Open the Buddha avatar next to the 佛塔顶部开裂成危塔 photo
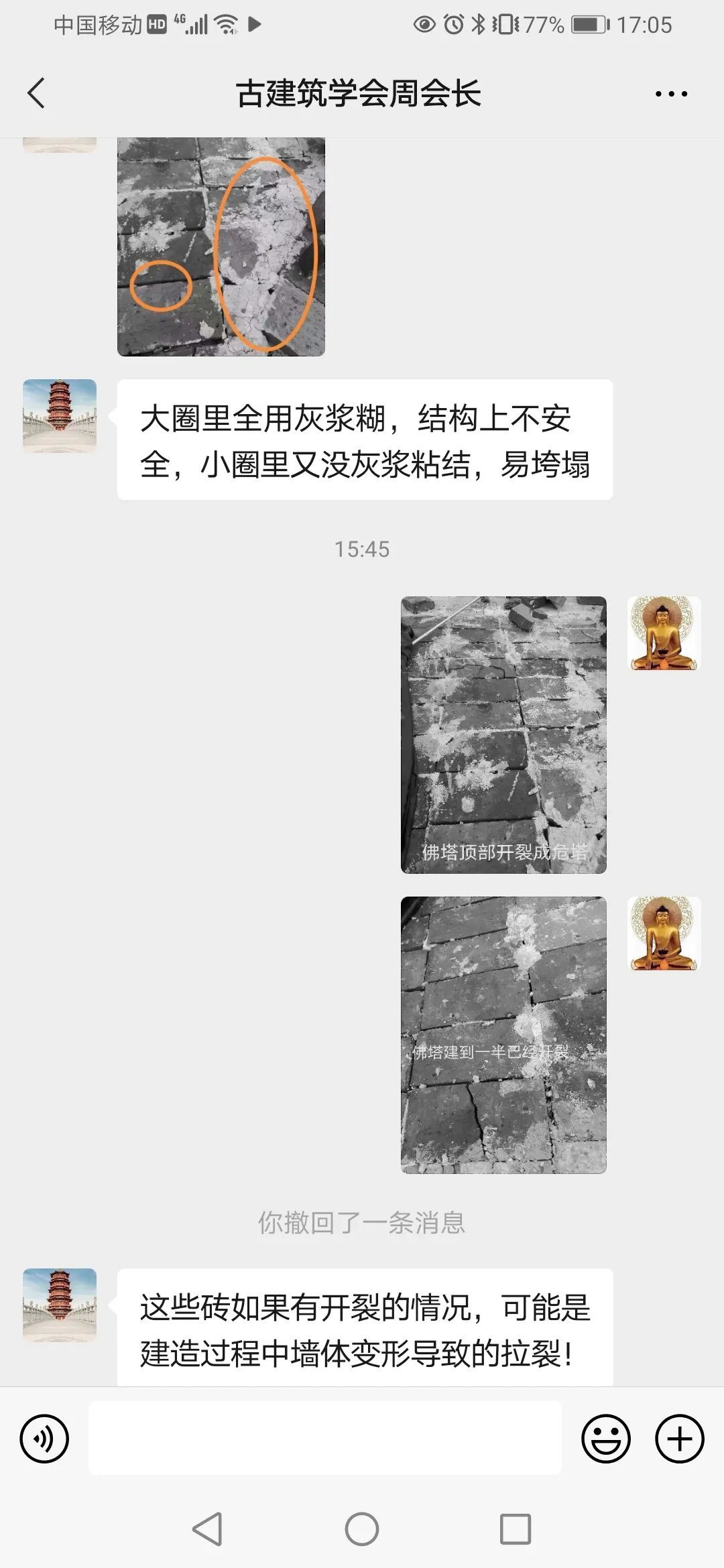 click(664, 633)
